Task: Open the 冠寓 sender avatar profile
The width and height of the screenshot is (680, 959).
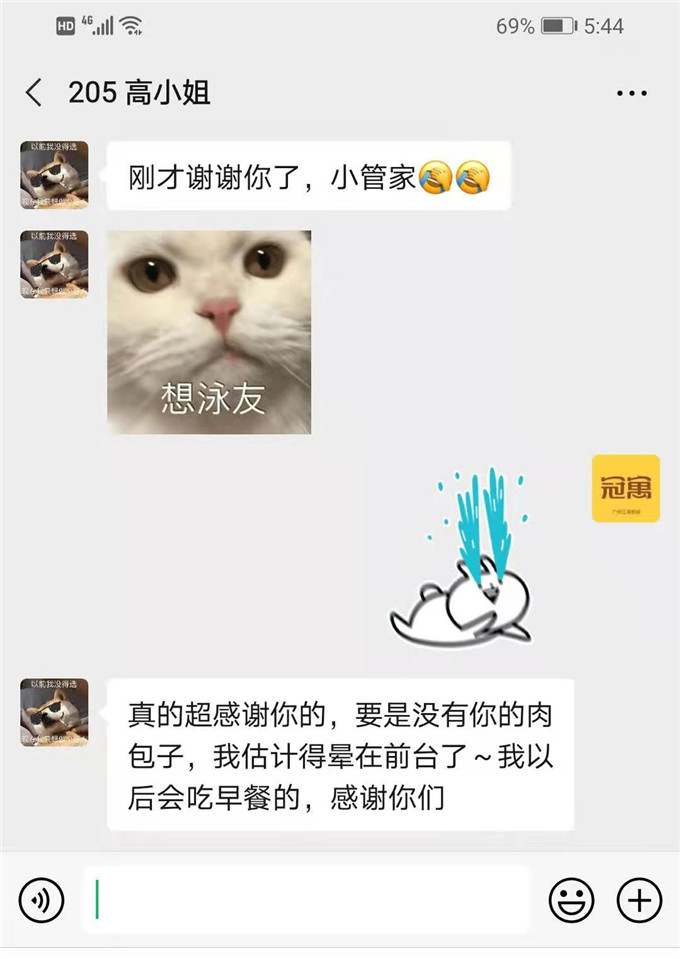Action: click(x=625, y=488)
